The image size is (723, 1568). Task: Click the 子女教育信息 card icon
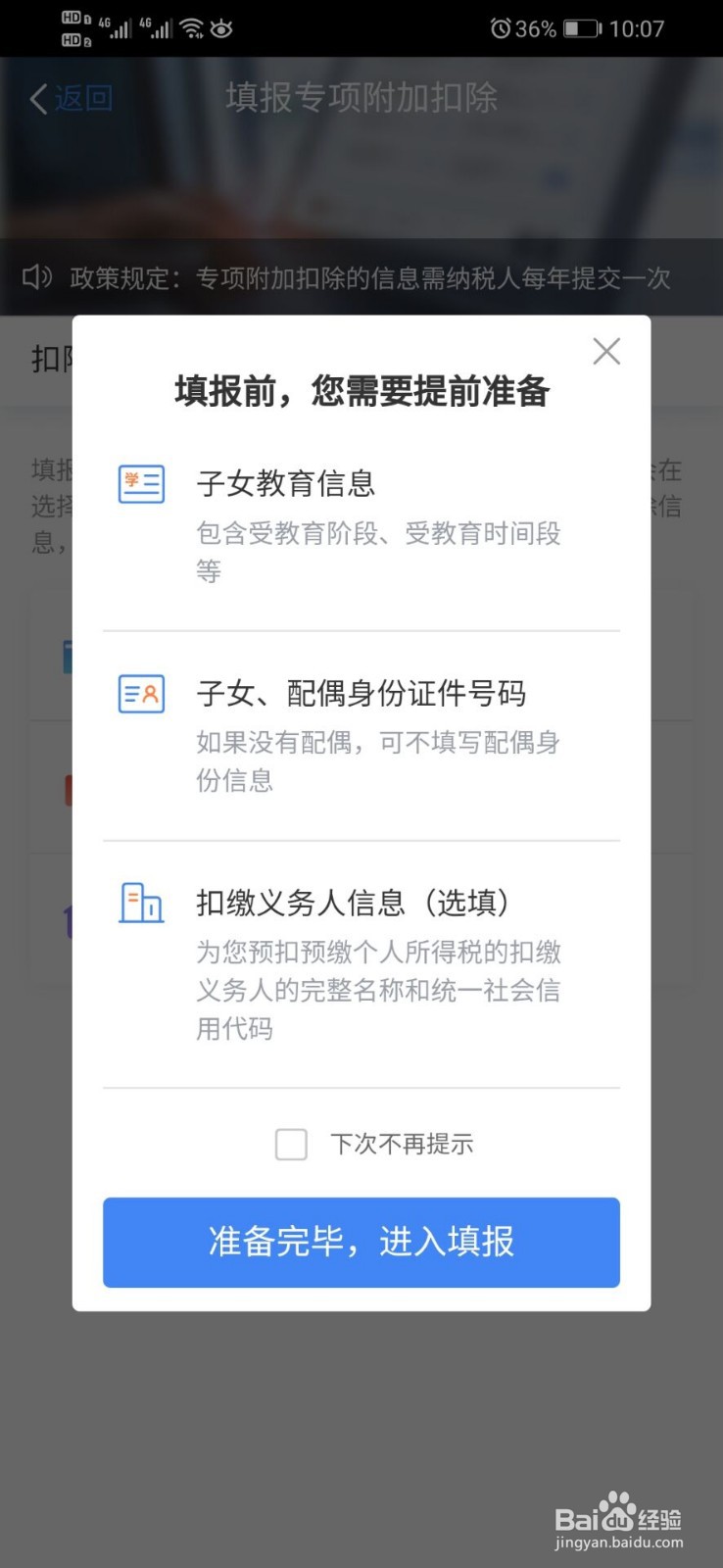tap(140, 483)
